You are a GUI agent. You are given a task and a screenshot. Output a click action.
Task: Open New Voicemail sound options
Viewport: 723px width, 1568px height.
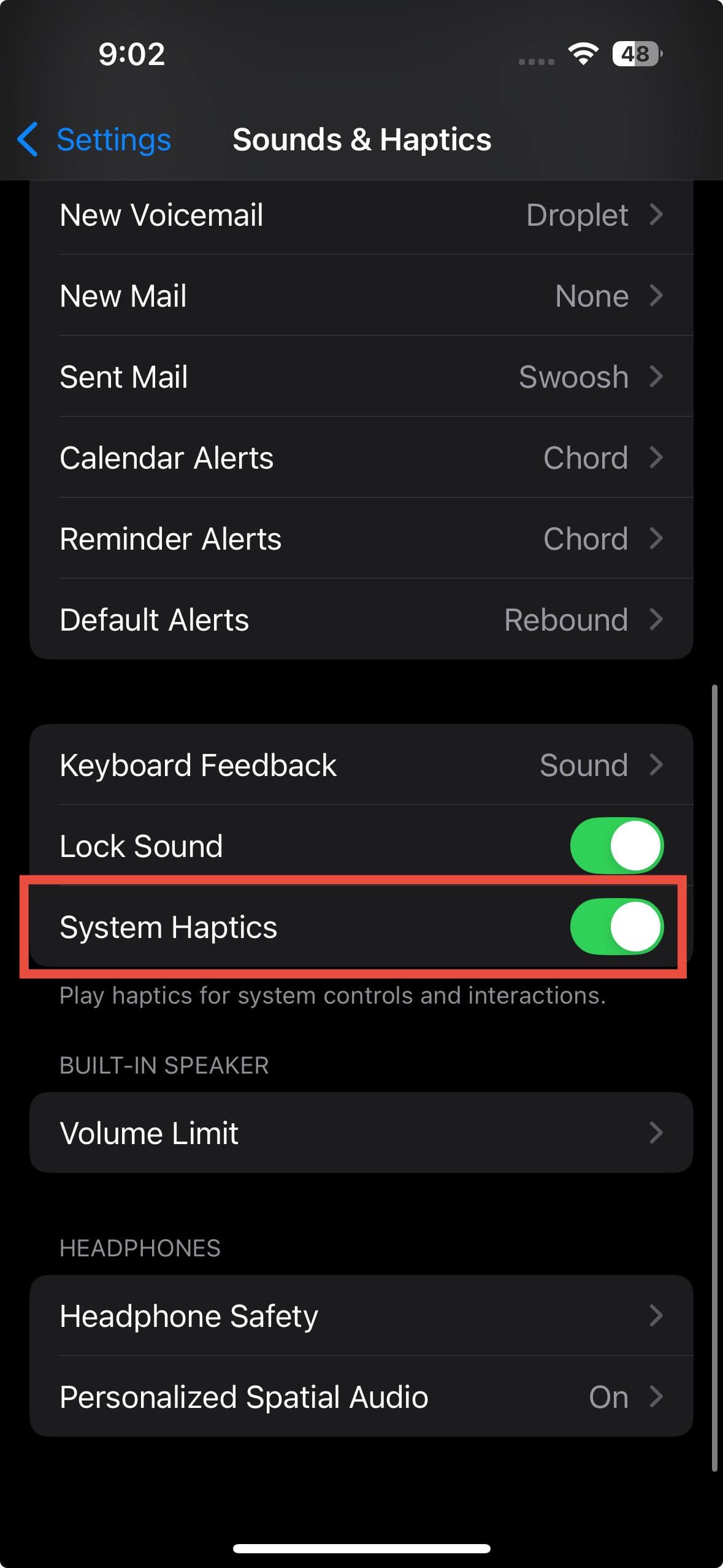pos(361,215)
